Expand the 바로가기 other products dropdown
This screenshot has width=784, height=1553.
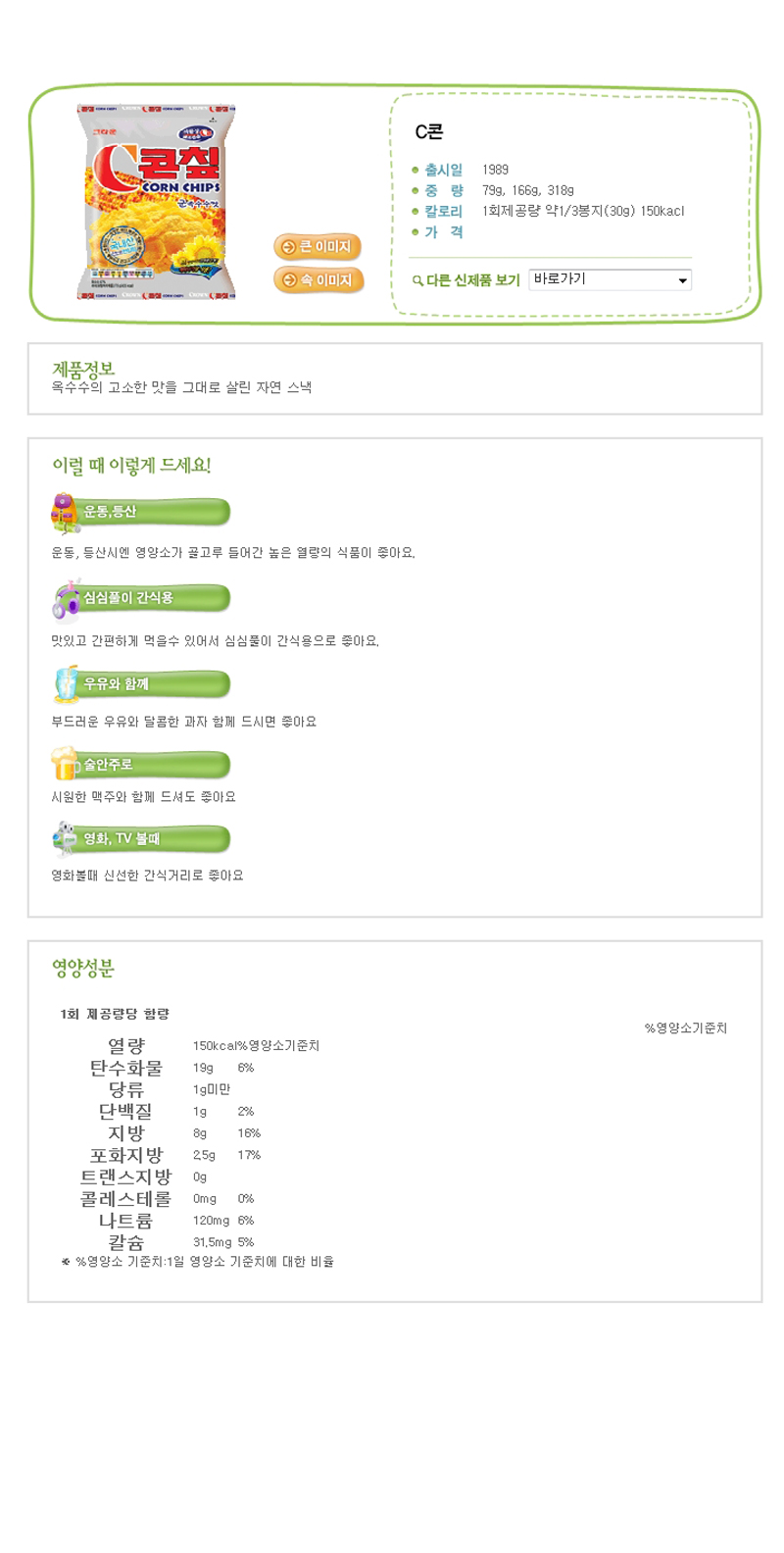pos(610,279)
